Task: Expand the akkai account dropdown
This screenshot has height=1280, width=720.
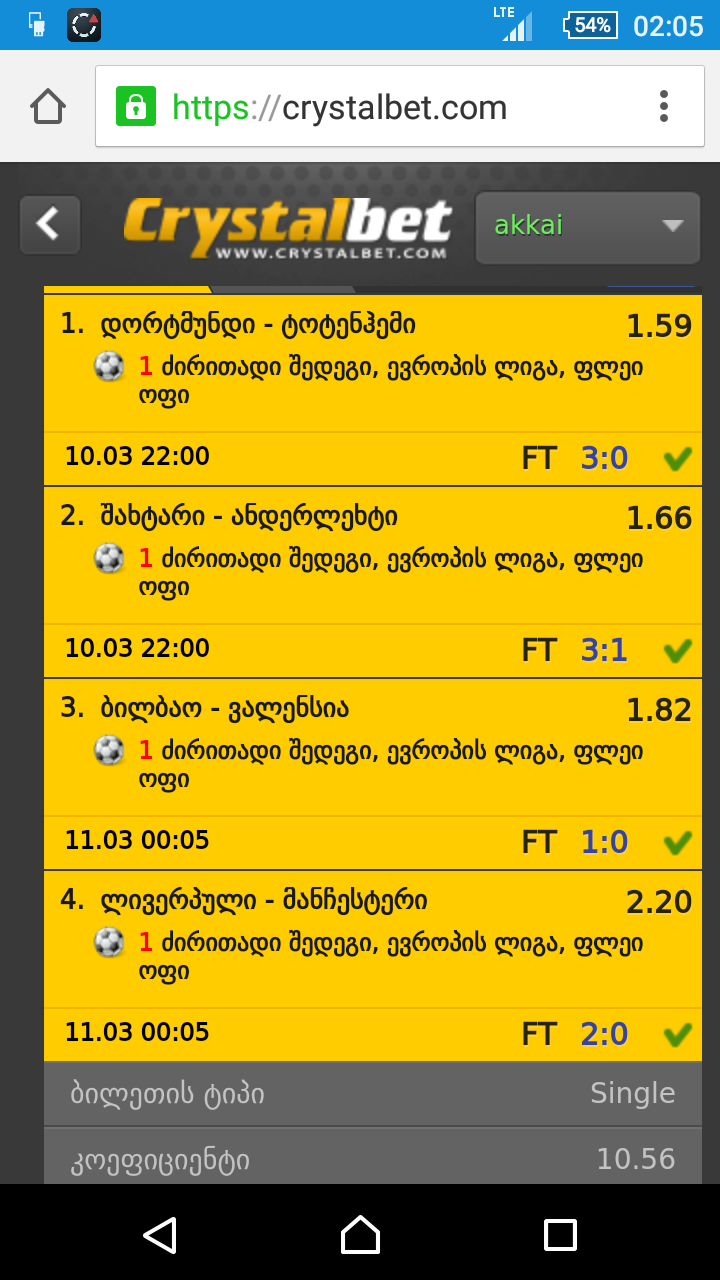Action: click(587, 227)
